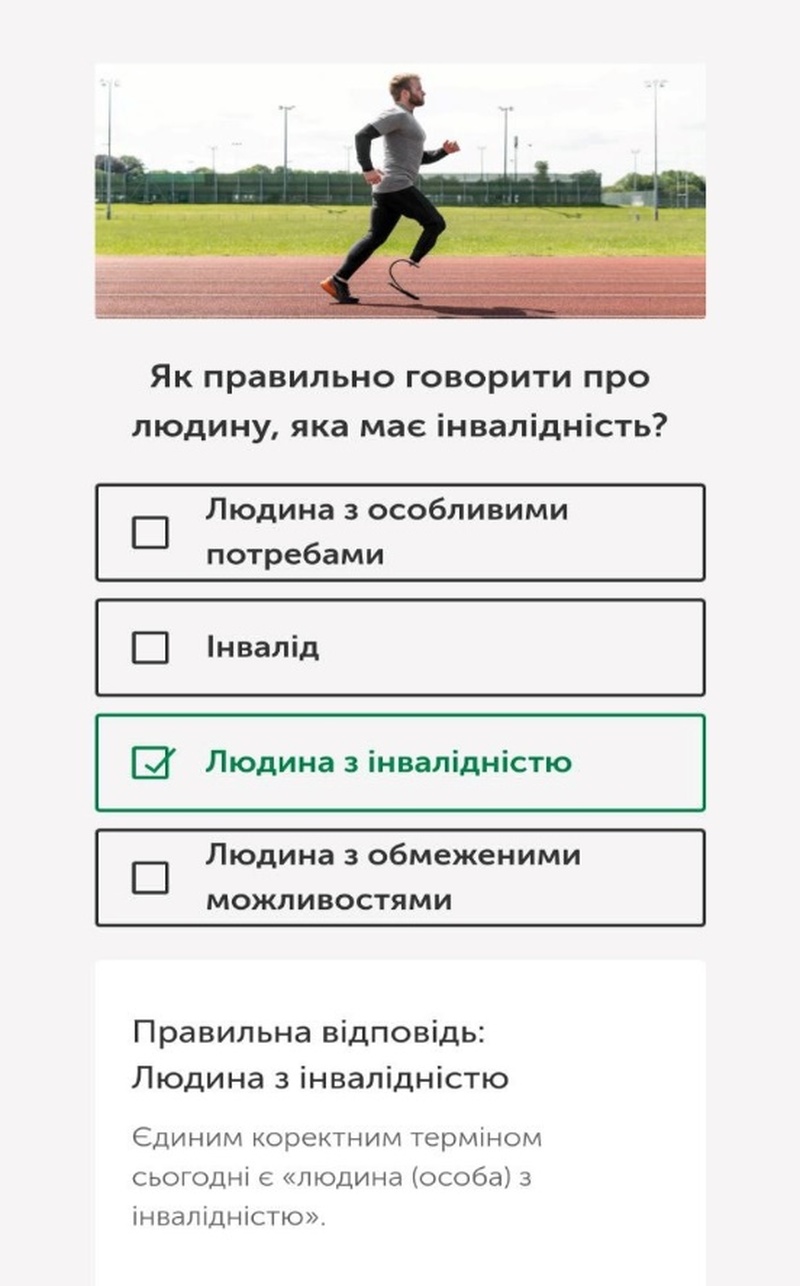
Task: Toggle the 'Людина з інвалідністю' checkbox
Action: coord(151,763)
